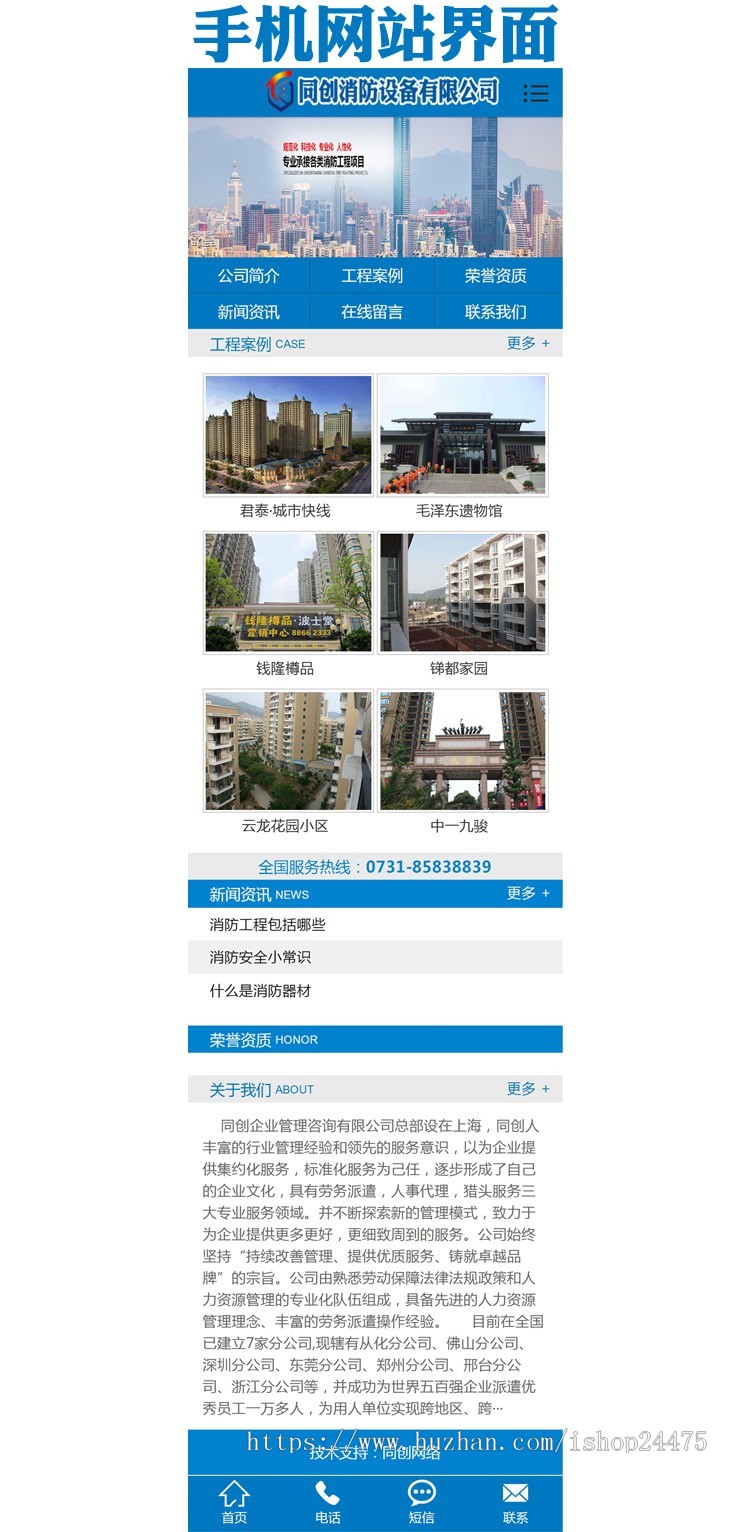Click the 全国服务热线 phone number 0731-85838839
Viewport: 750px width, 1532px height.
coord(430,867)
